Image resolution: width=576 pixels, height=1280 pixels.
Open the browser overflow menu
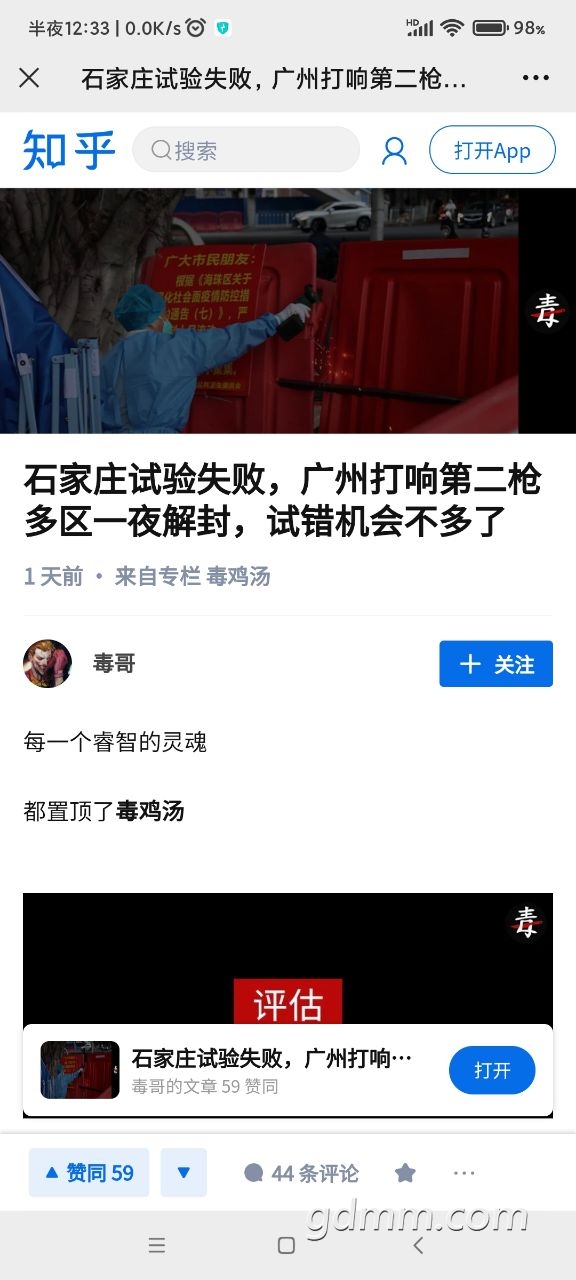coord(536,78)
